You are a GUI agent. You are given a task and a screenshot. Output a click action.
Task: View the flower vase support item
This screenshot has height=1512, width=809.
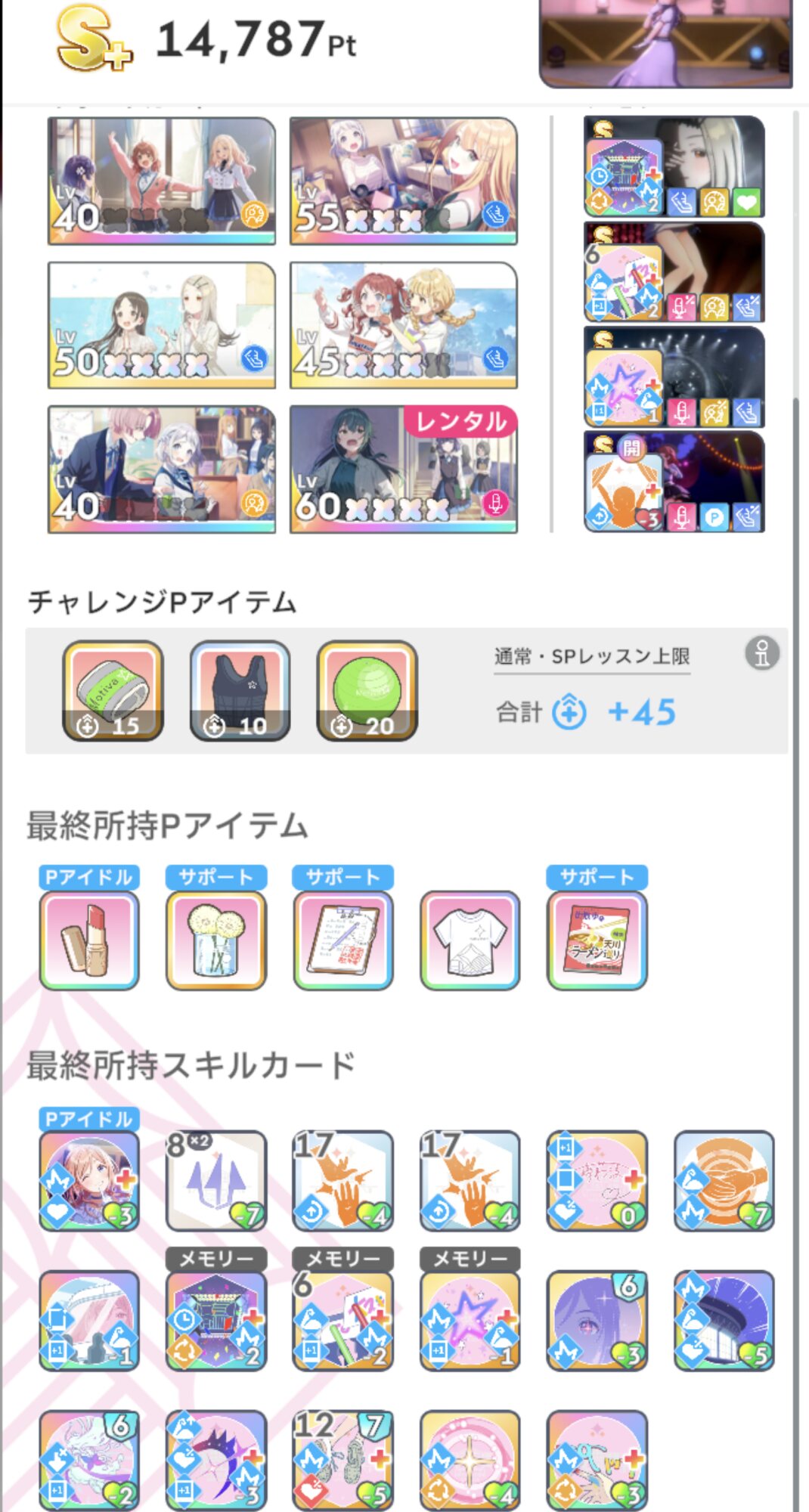[216, 940]
